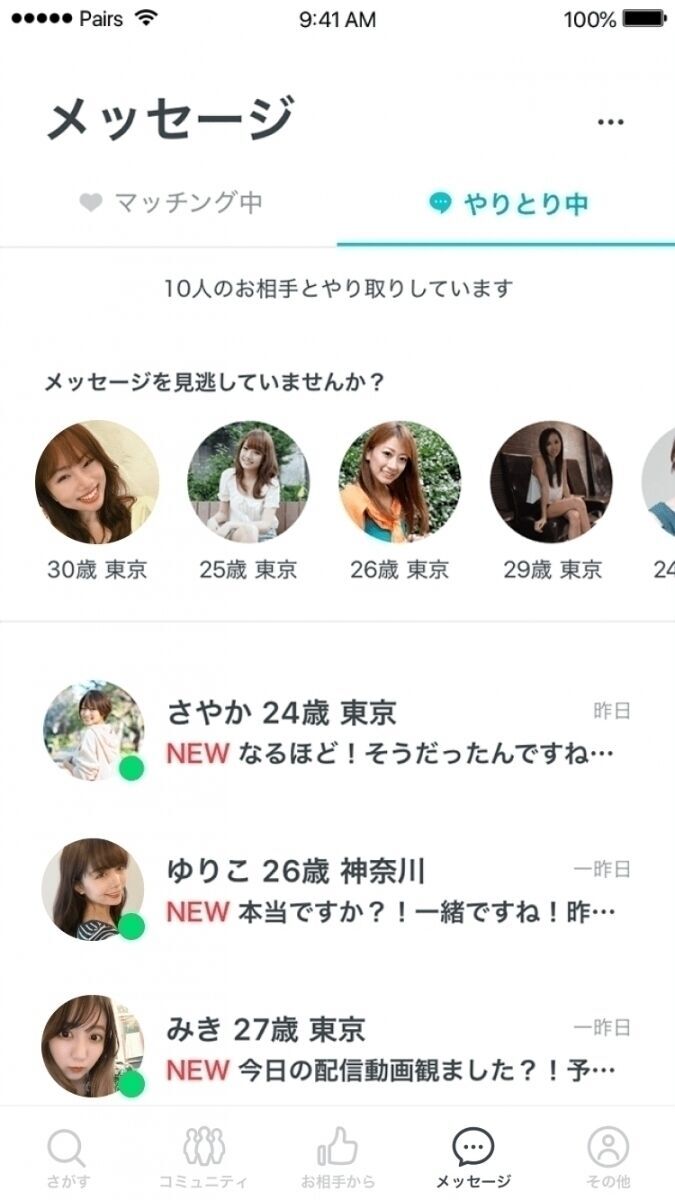
Task: Select the やりとり中 tab
Action: point(508,204)
